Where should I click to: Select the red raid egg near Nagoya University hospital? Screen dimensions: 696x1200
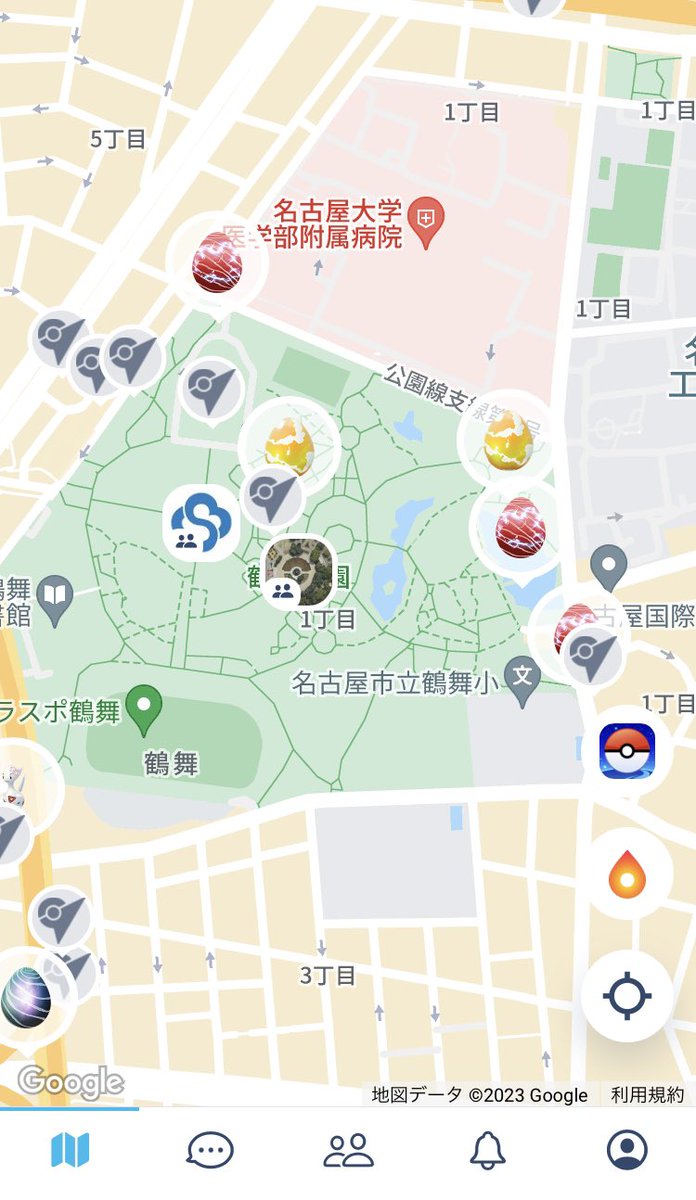(x=217, y=262)
